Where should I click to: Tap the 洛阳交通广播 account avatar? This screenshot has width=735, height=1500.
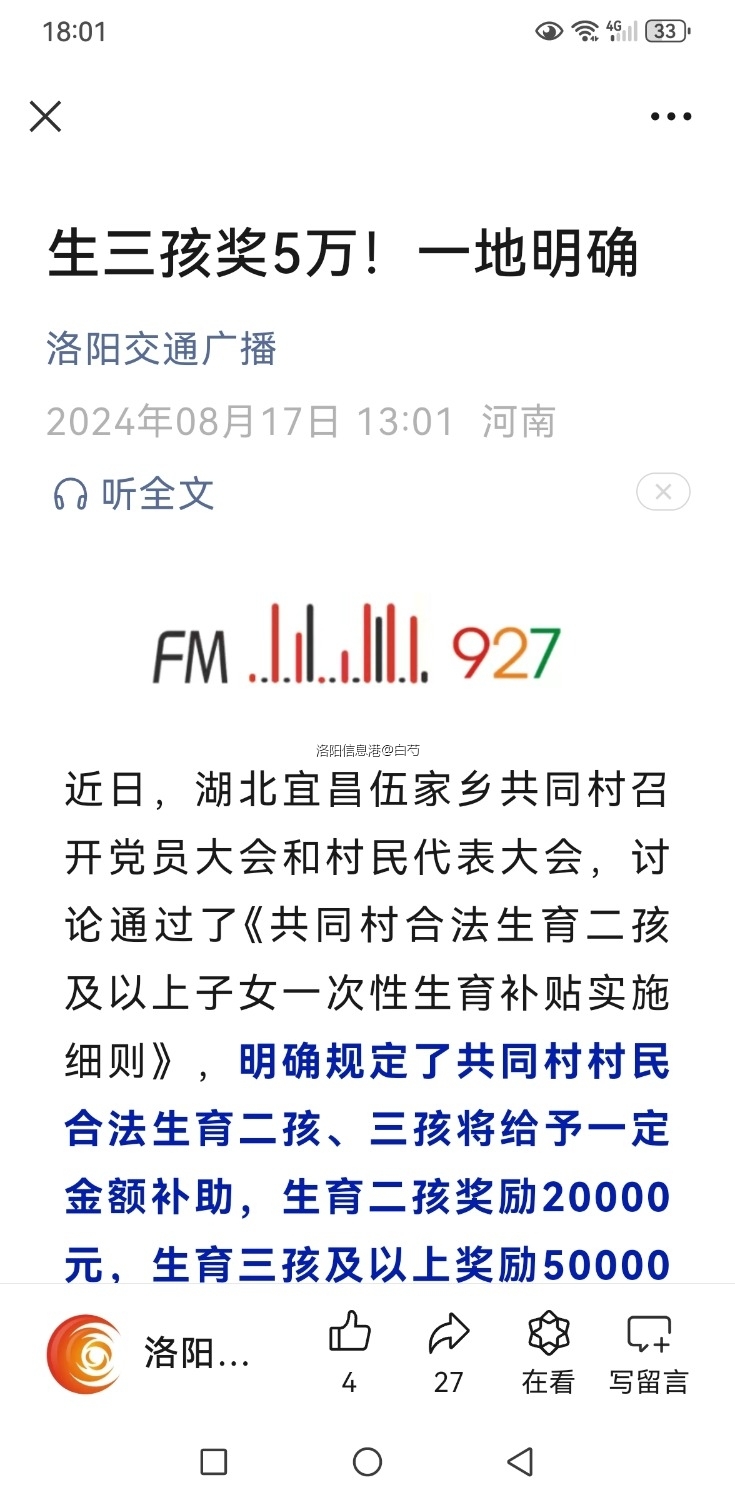point(84,1350)
